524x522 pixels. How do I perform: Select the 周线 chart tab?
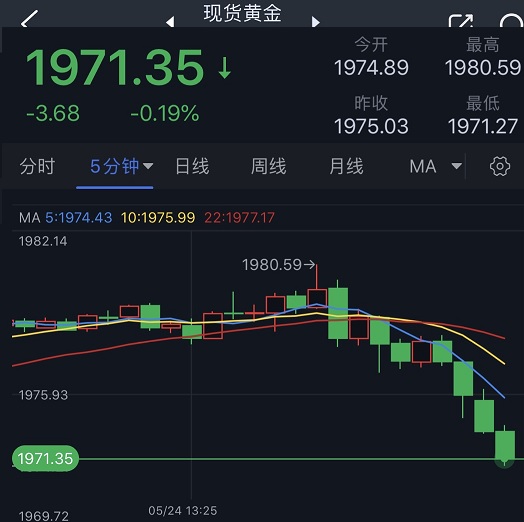click(x=269, y=166)
